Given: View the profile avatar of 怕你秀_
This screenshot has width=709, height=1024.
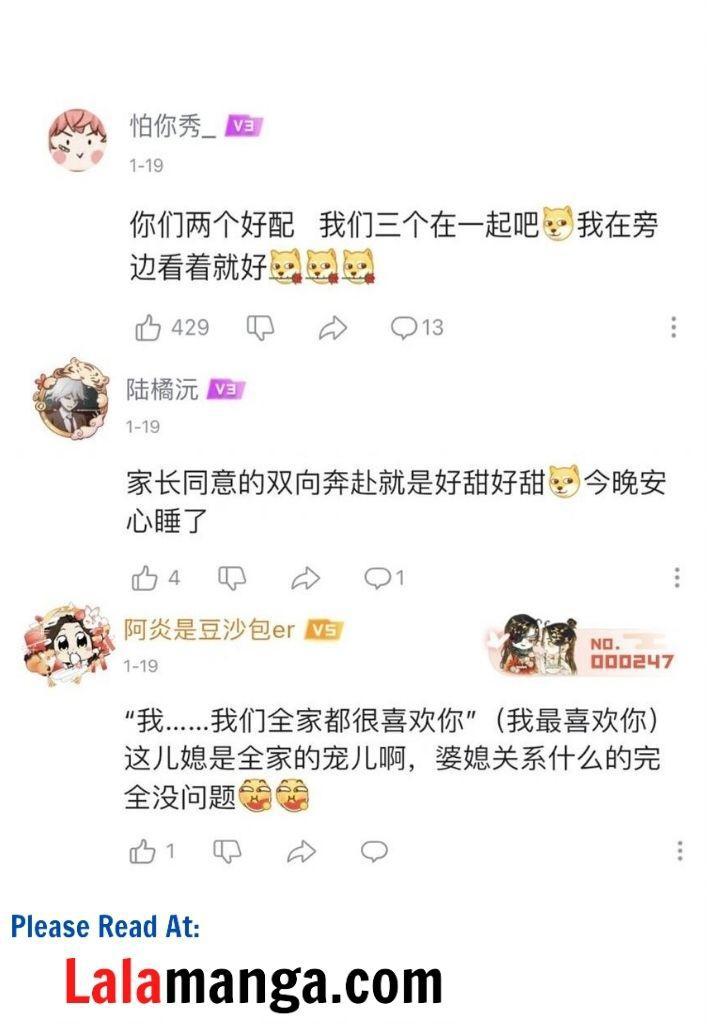Looking at the screenshot, I should 78,140.
